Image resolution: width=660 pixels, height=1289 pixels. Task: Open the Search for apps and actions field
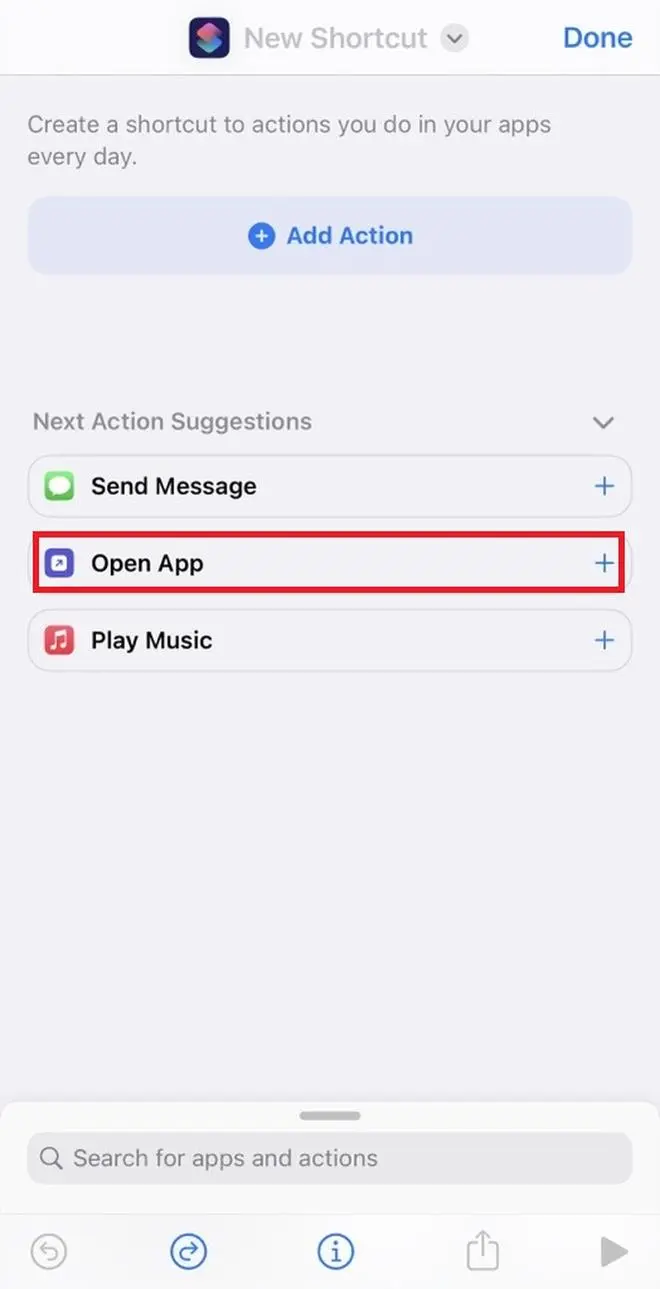coord(330,1158)
